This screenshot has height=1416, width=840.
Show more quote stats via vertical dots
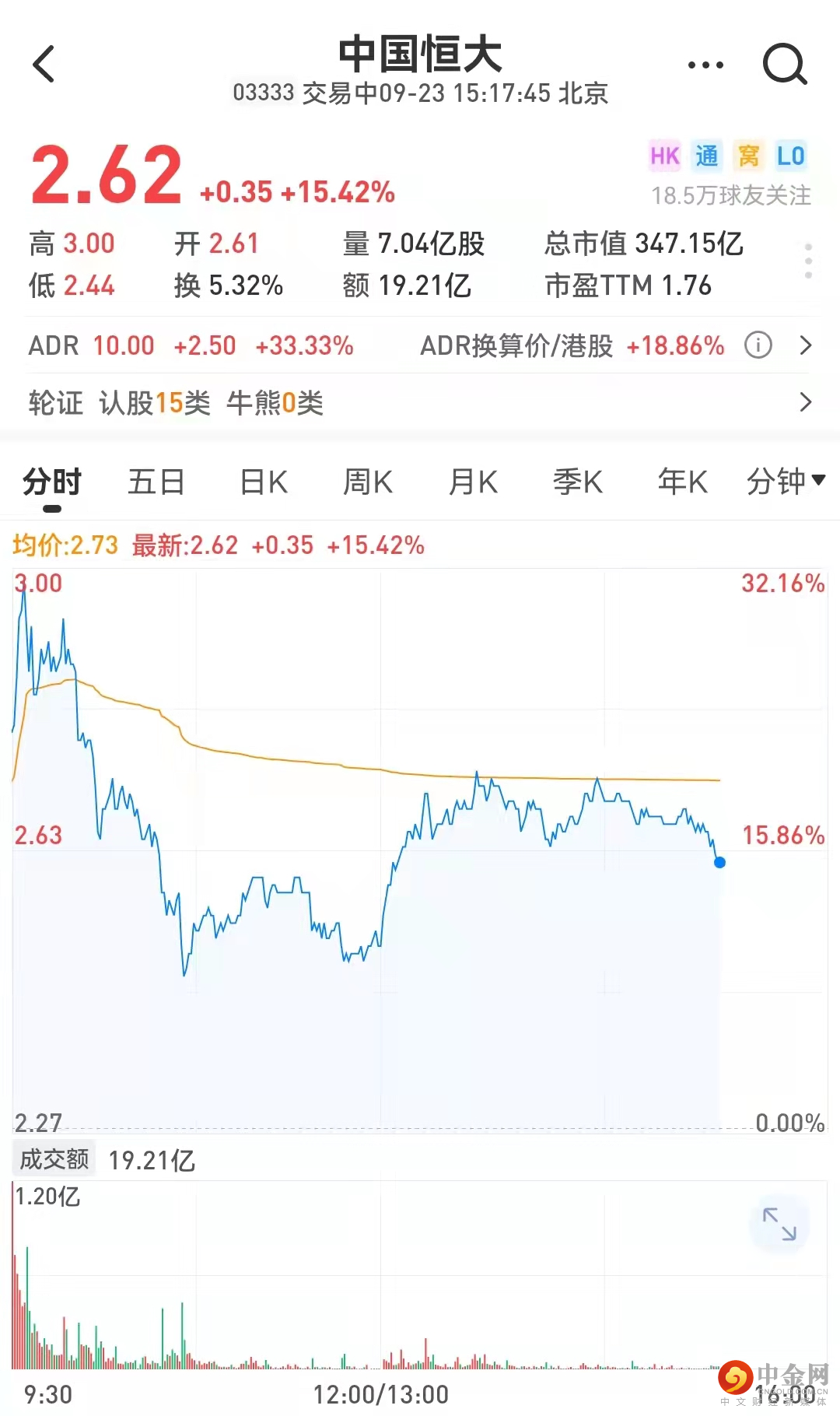point(808,261)
